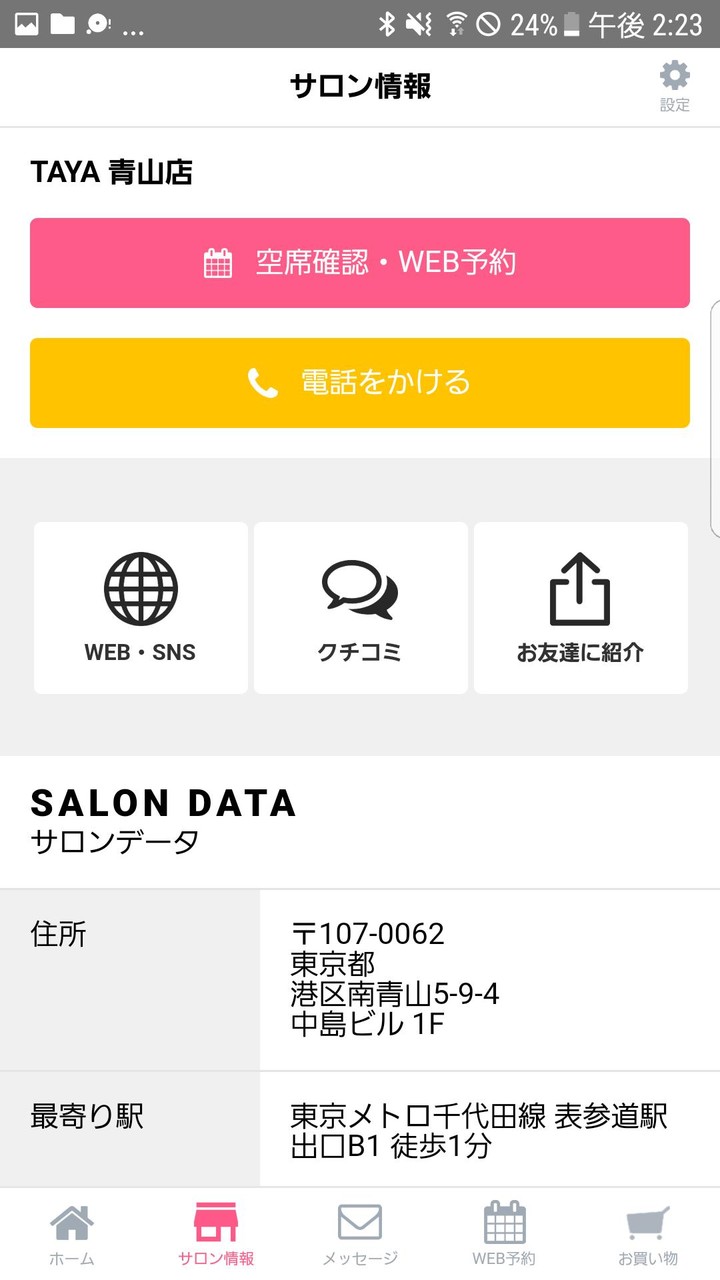Tap the お買い物 shopping cart icon
720x1280 pixels.
tap(650, 1222)
